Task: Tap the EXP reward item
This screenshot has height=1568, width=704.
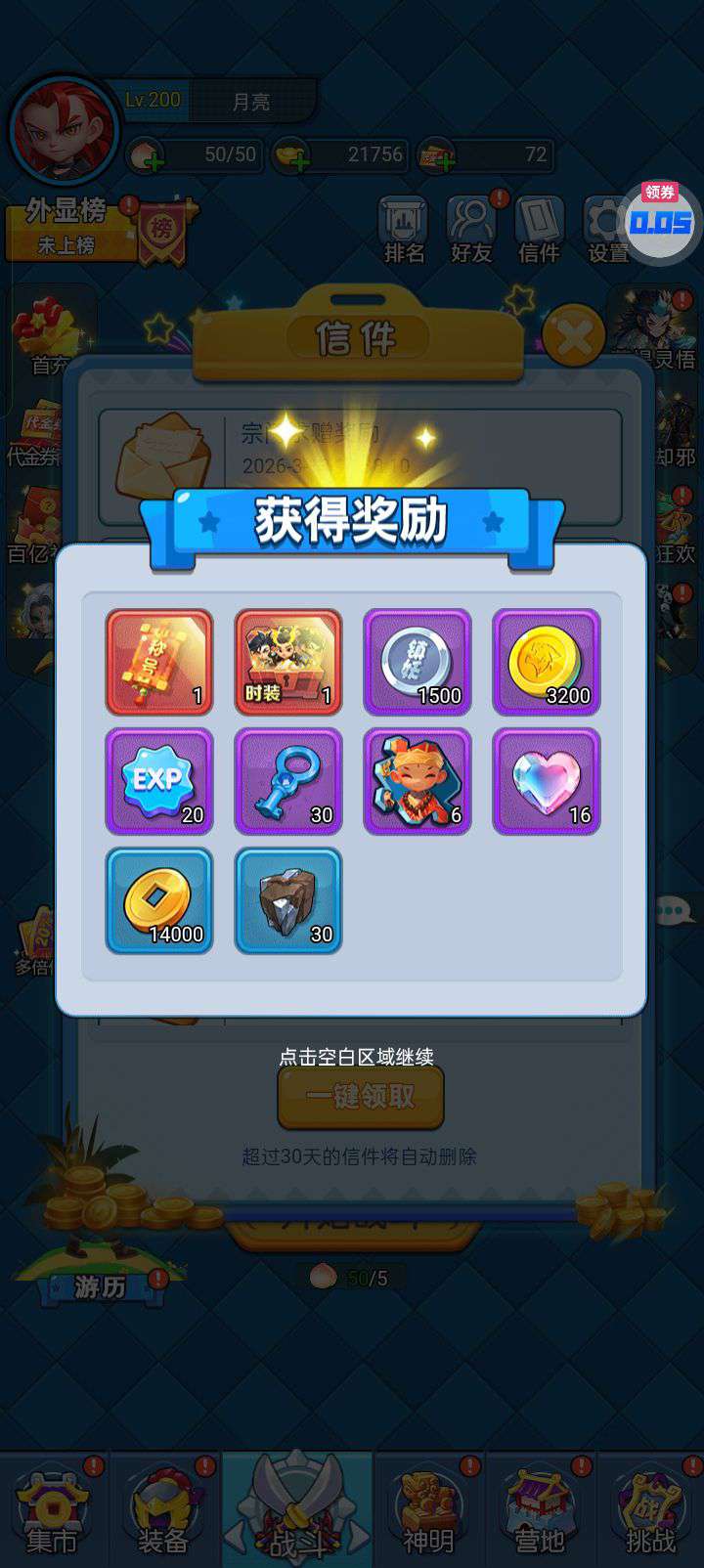Action: point(159,781)
